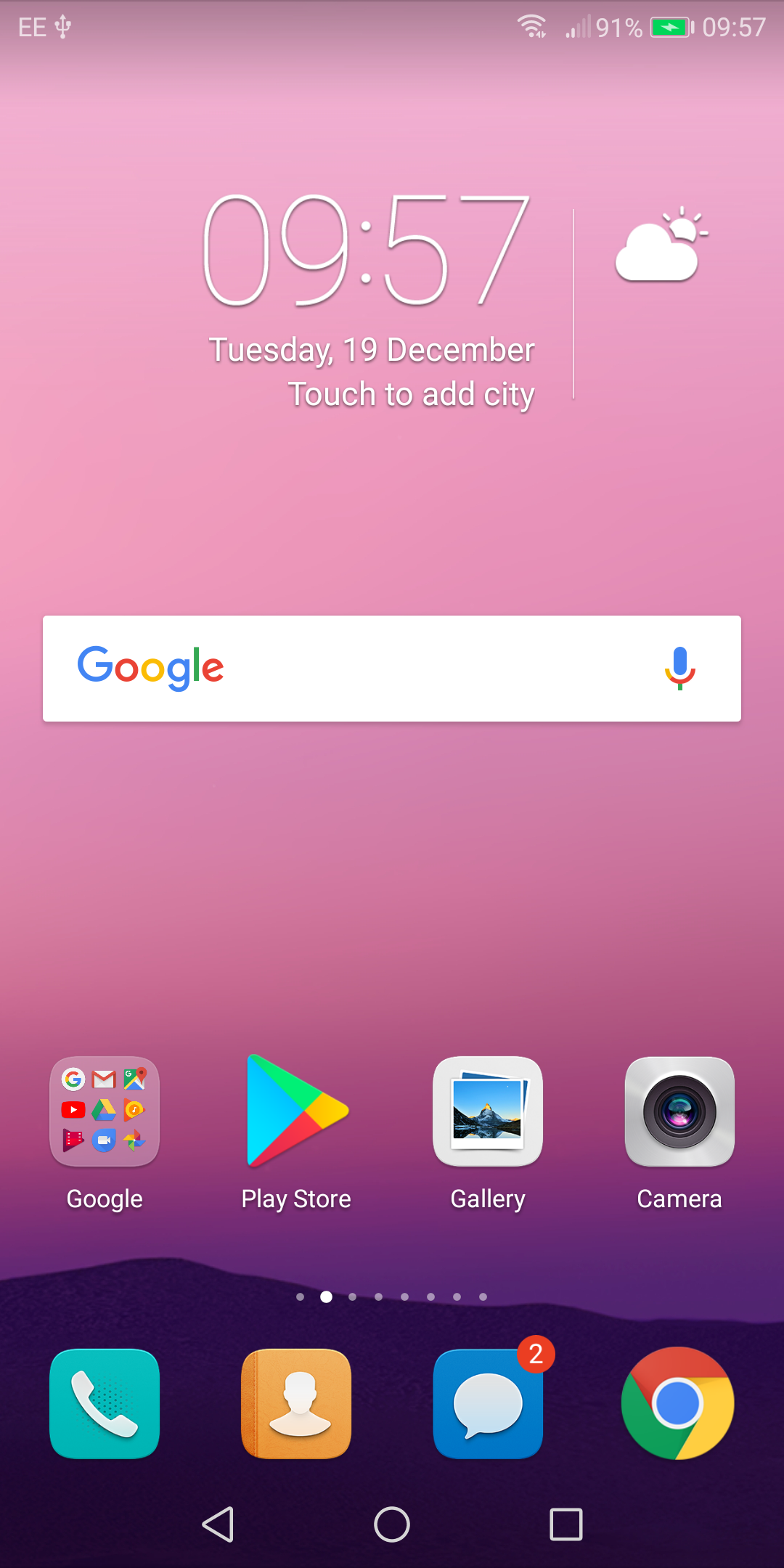Open Messages with 2 unread

(x=488, y=1403)
